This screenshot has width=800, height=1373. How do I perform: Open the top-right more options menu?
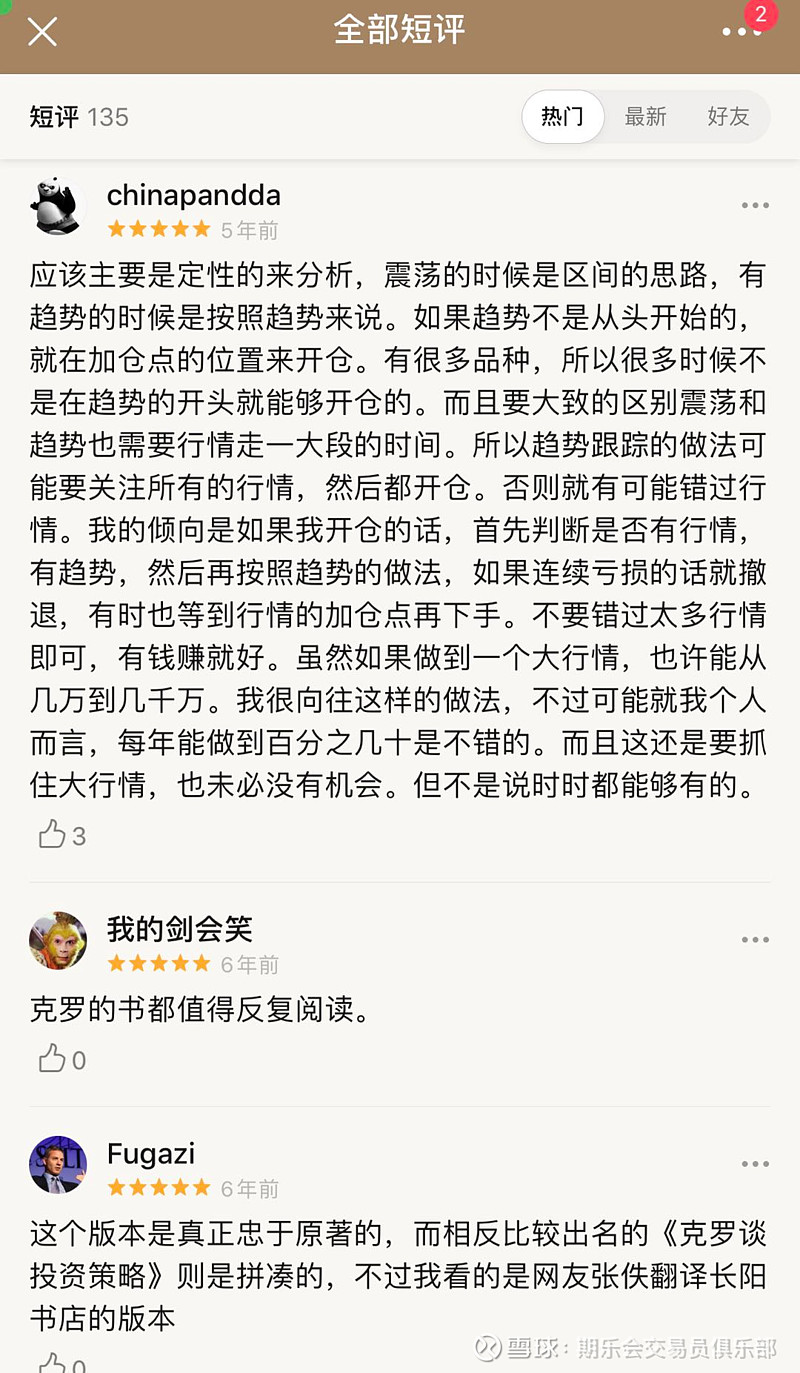(x=742, y=31)
